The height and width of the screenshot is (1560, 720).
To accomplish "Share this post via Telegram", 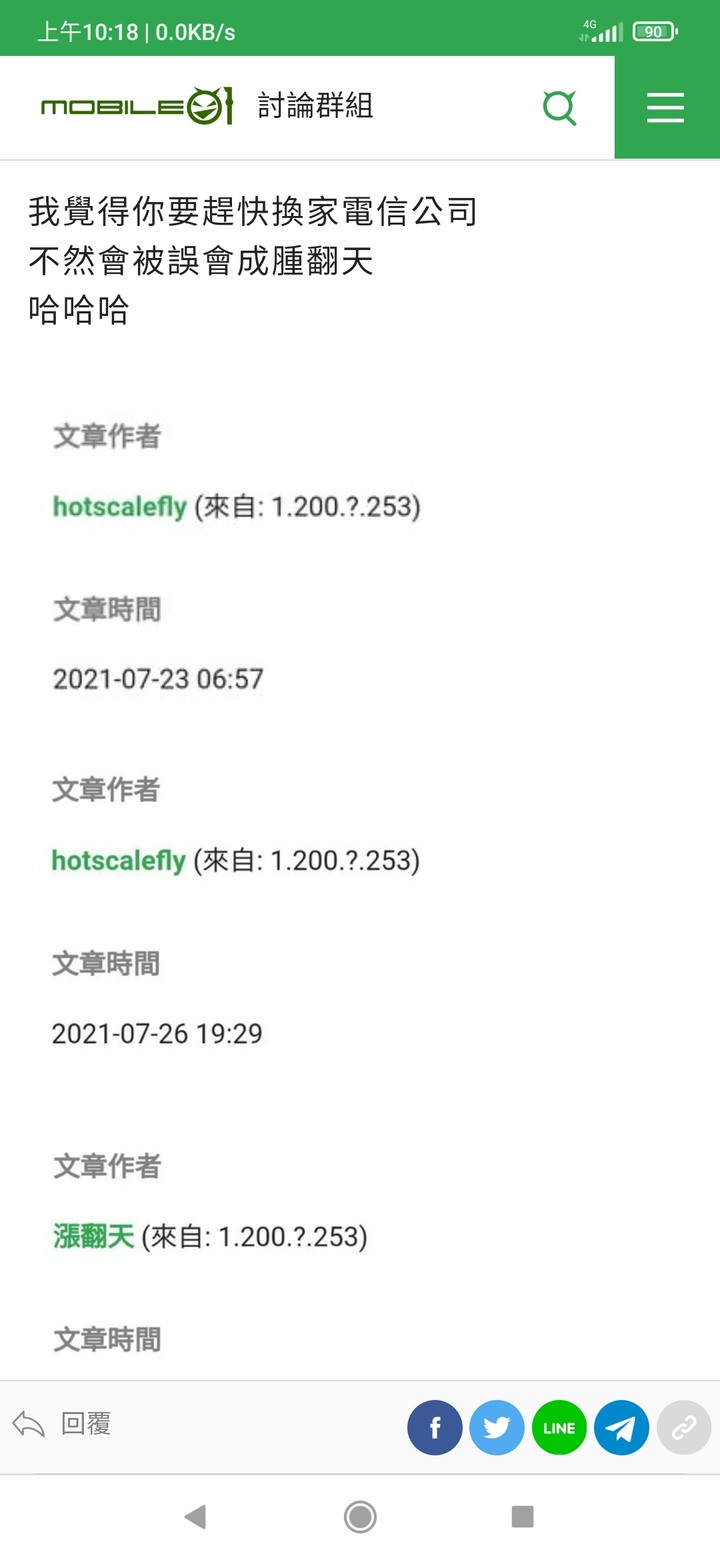I will pyautogui.click(x=621, y=1428).
